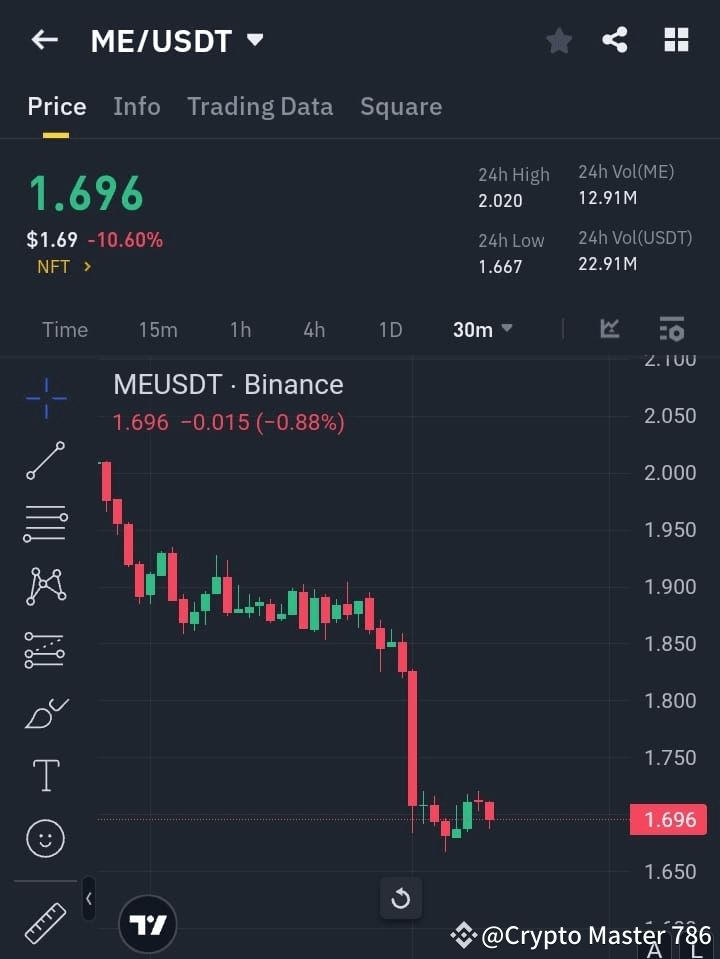
Task: Toggle the favorite star for ME/USDT
Action: [558, 40]
